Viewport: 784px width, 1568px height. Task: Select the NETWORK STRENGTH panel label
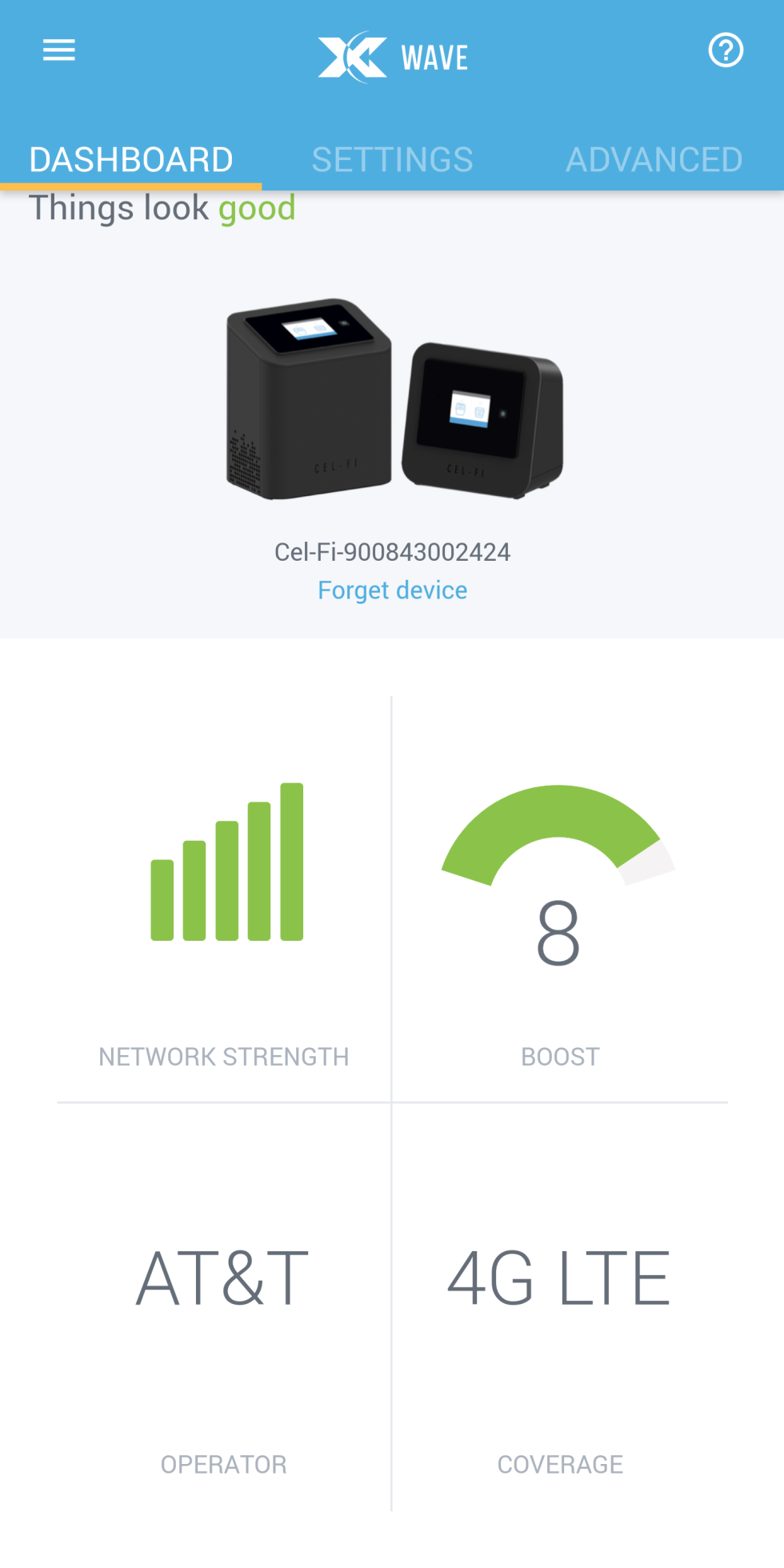click(223, 1056)
